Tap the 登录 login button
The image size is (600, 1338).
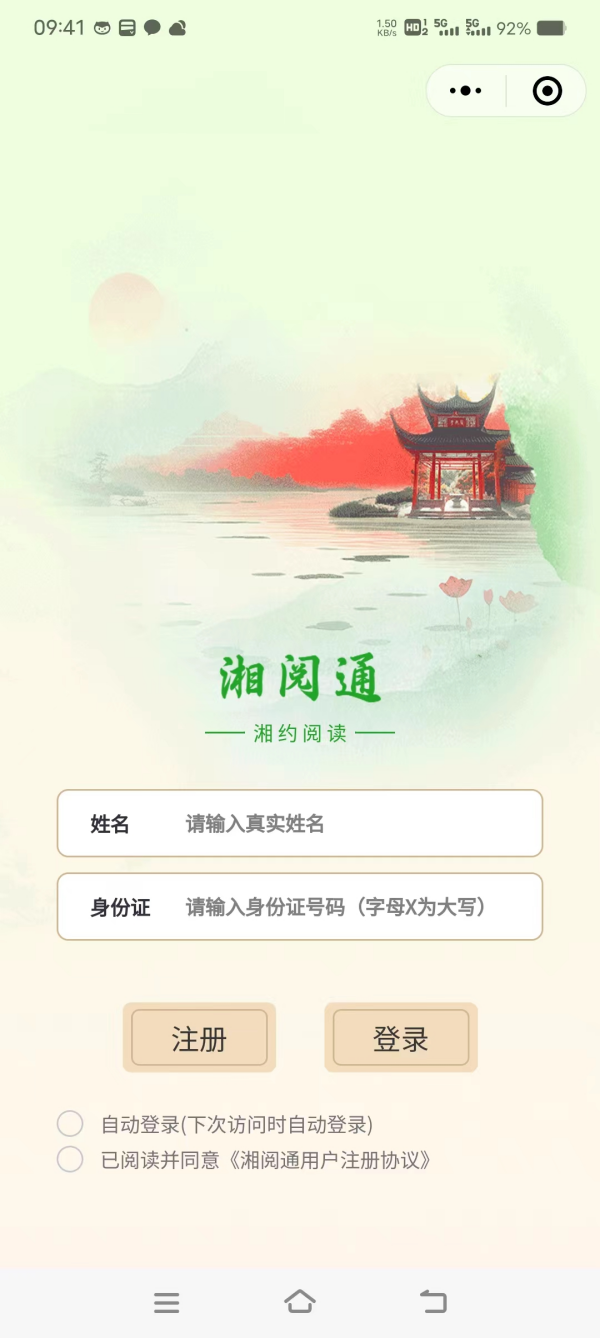tap(401, 1038)
